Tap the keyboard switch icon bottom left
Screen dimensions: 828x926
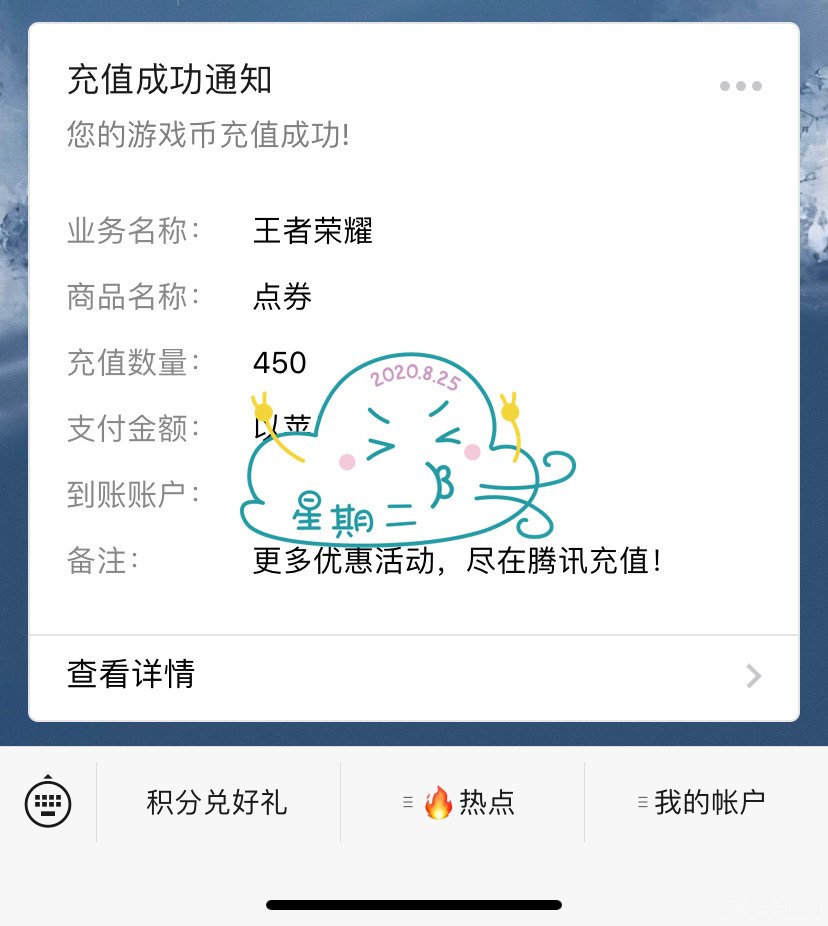coord(46,802)
